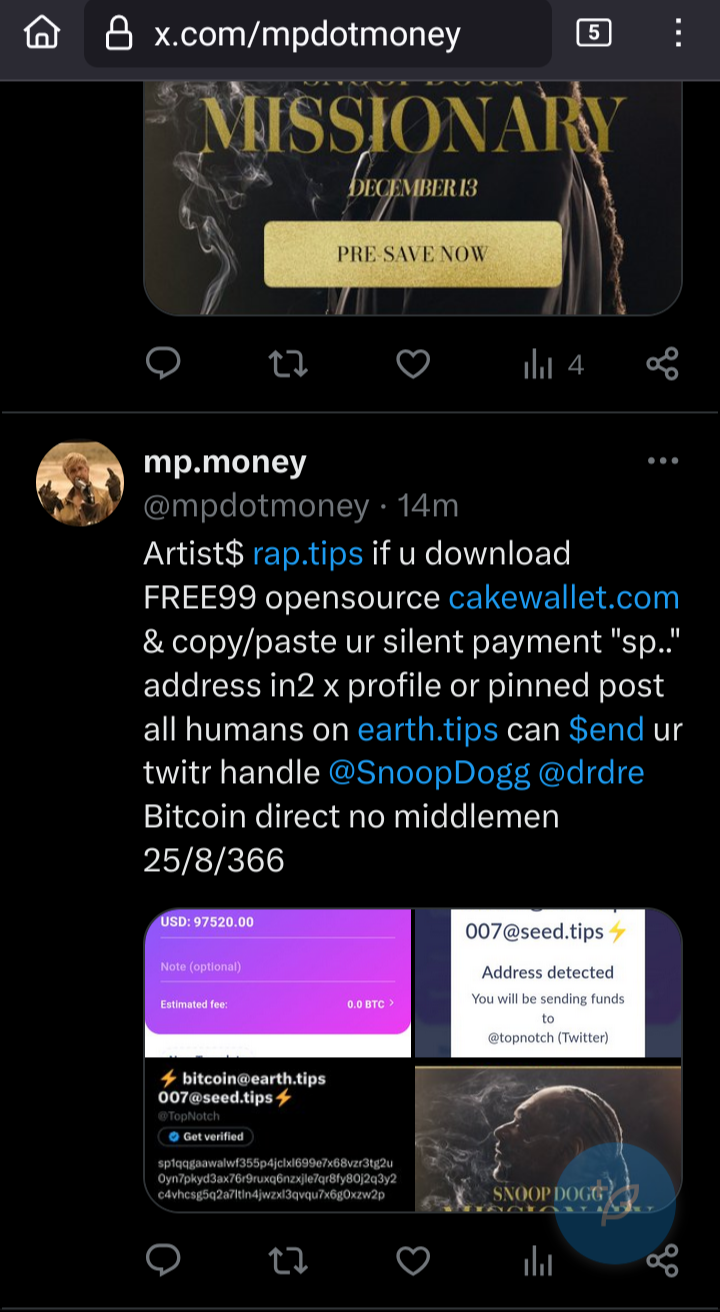This screenshot has height=1312, width=720.
Task: Open the earth.tips link
Action: pyautogui.click(x=428, y=729)
